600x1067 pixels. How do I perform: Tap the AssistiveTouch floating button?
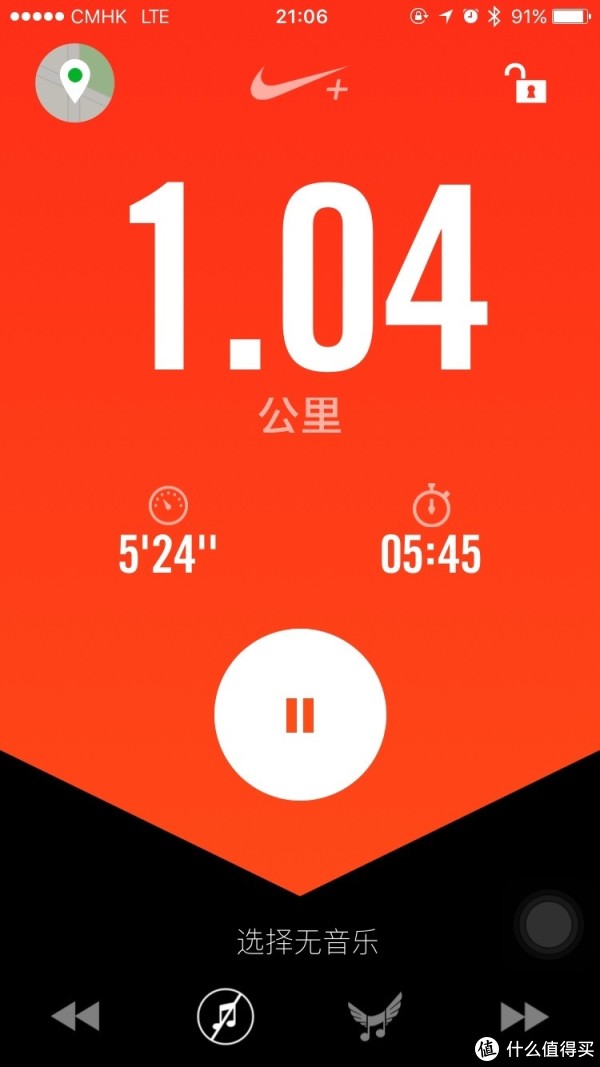tap(548, 925)
